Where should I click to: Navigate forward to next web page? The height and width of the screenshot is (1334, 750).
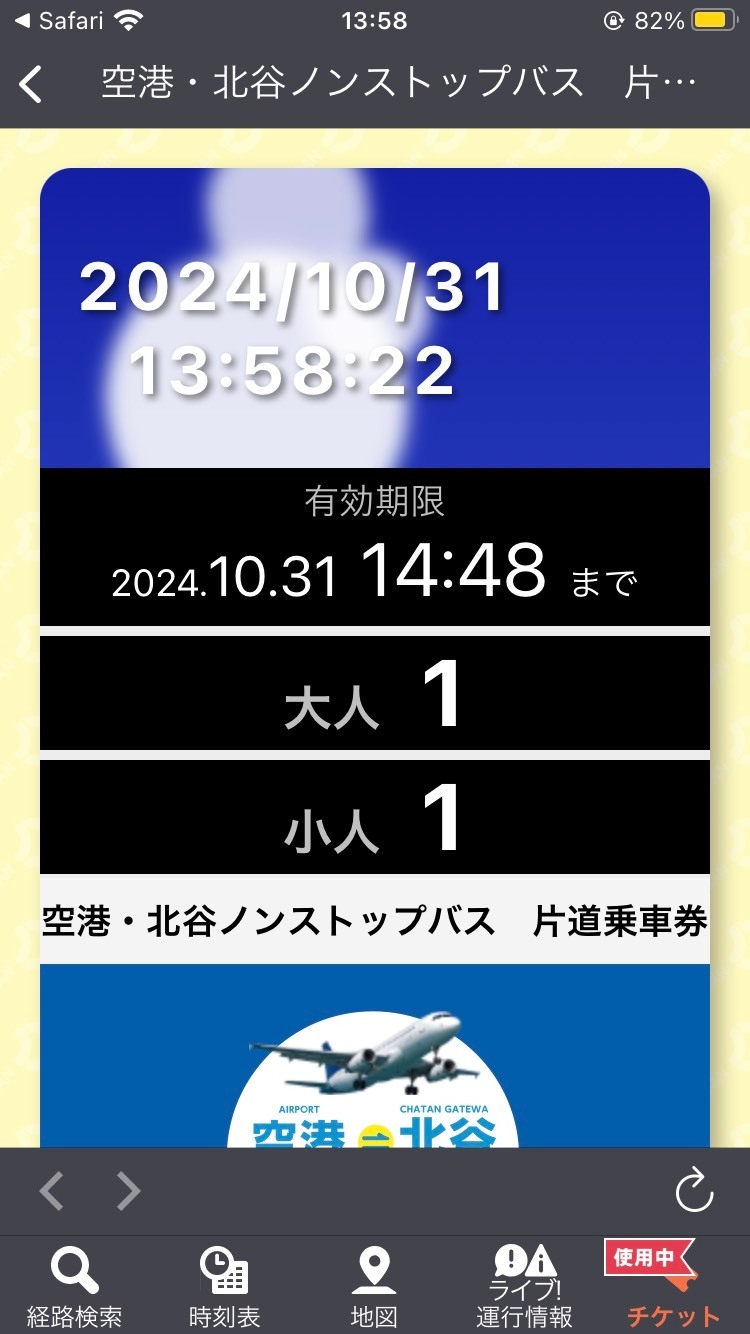coord(128,1190)
